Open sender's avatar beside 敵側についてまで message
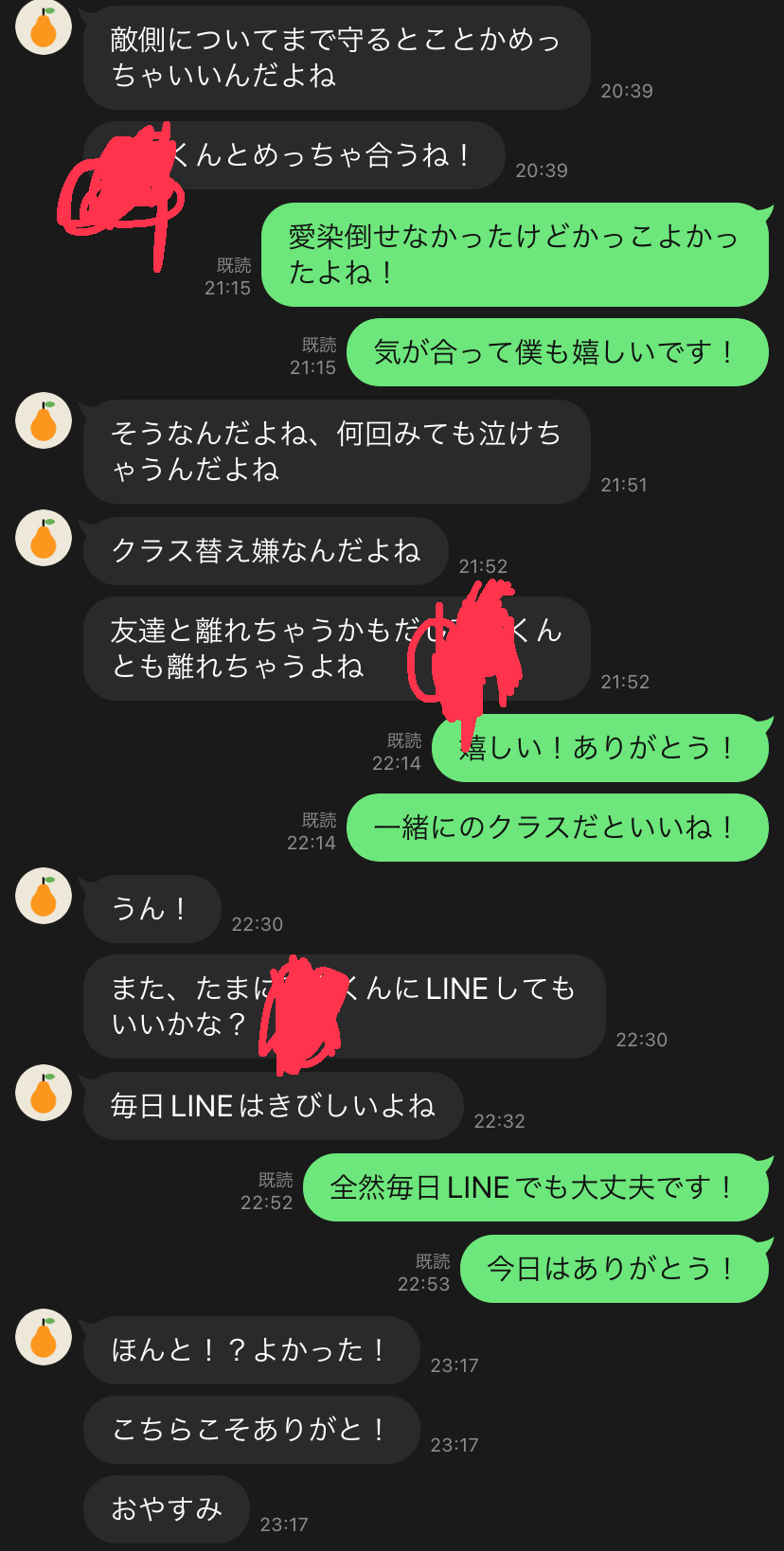This screenshot has height=1551, width=784. (44, 27)
